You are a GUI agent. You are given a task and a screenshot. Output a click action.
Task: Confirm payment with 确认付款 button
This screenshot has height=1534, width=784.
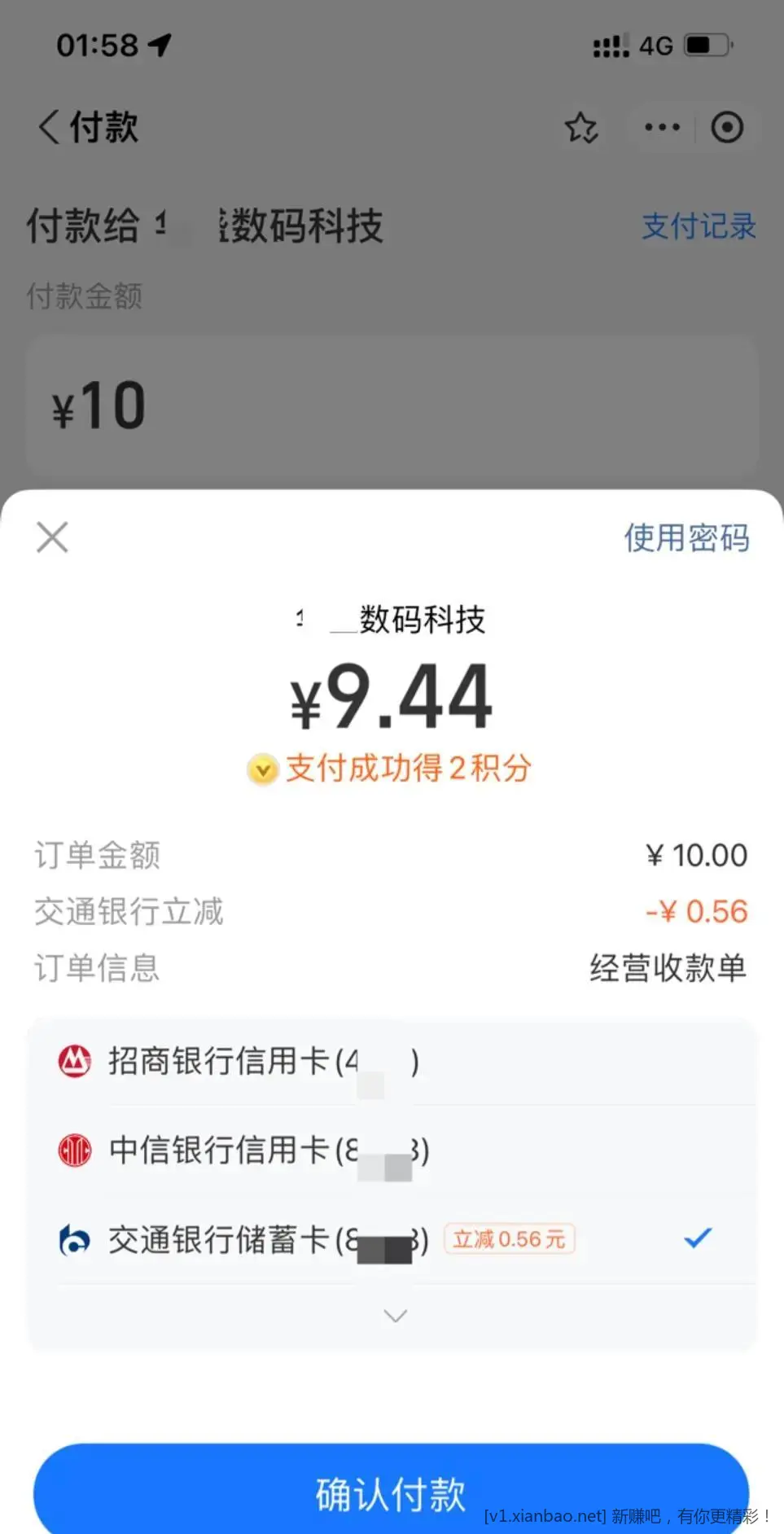click(391, 1492)
